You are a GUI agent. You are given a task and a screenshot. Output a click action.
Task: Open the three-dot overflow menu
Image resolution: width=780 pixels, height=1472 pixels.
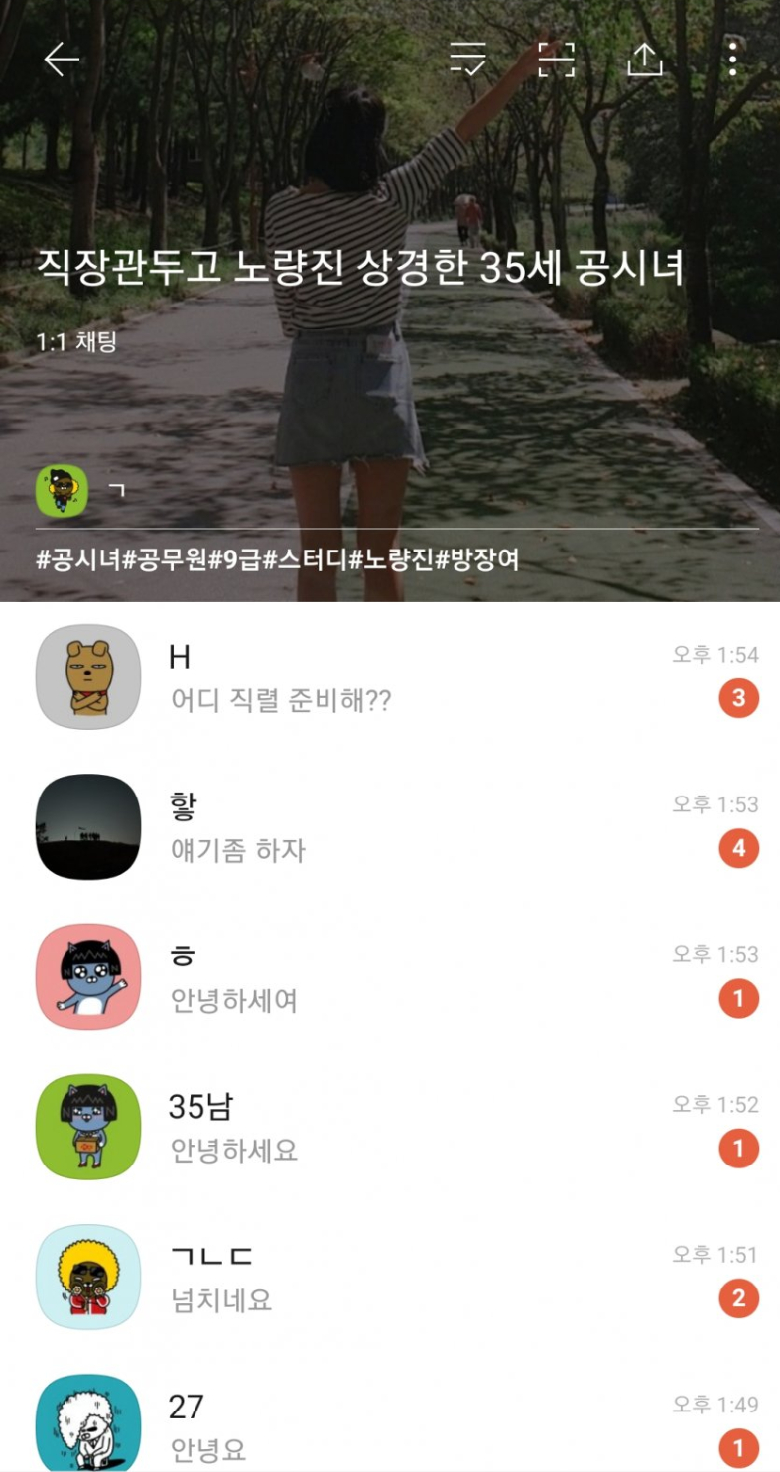pyautogui.click(x=733, y=60)
